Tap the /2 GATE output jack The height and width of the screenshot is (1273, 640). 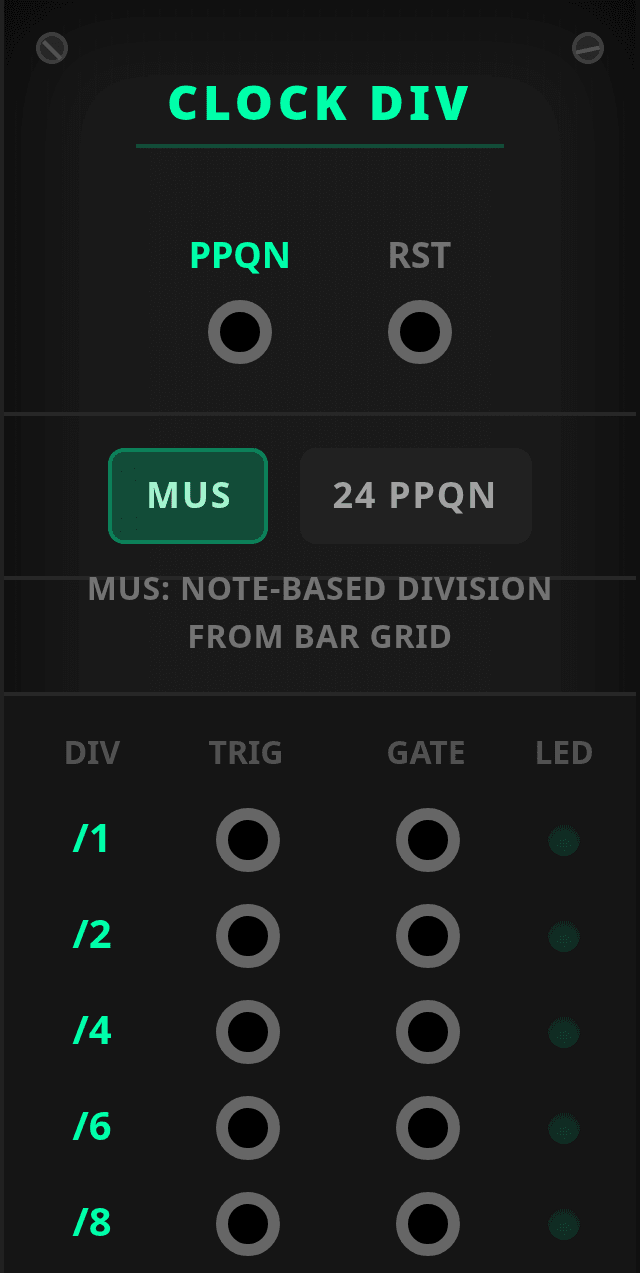coord(428,936)
